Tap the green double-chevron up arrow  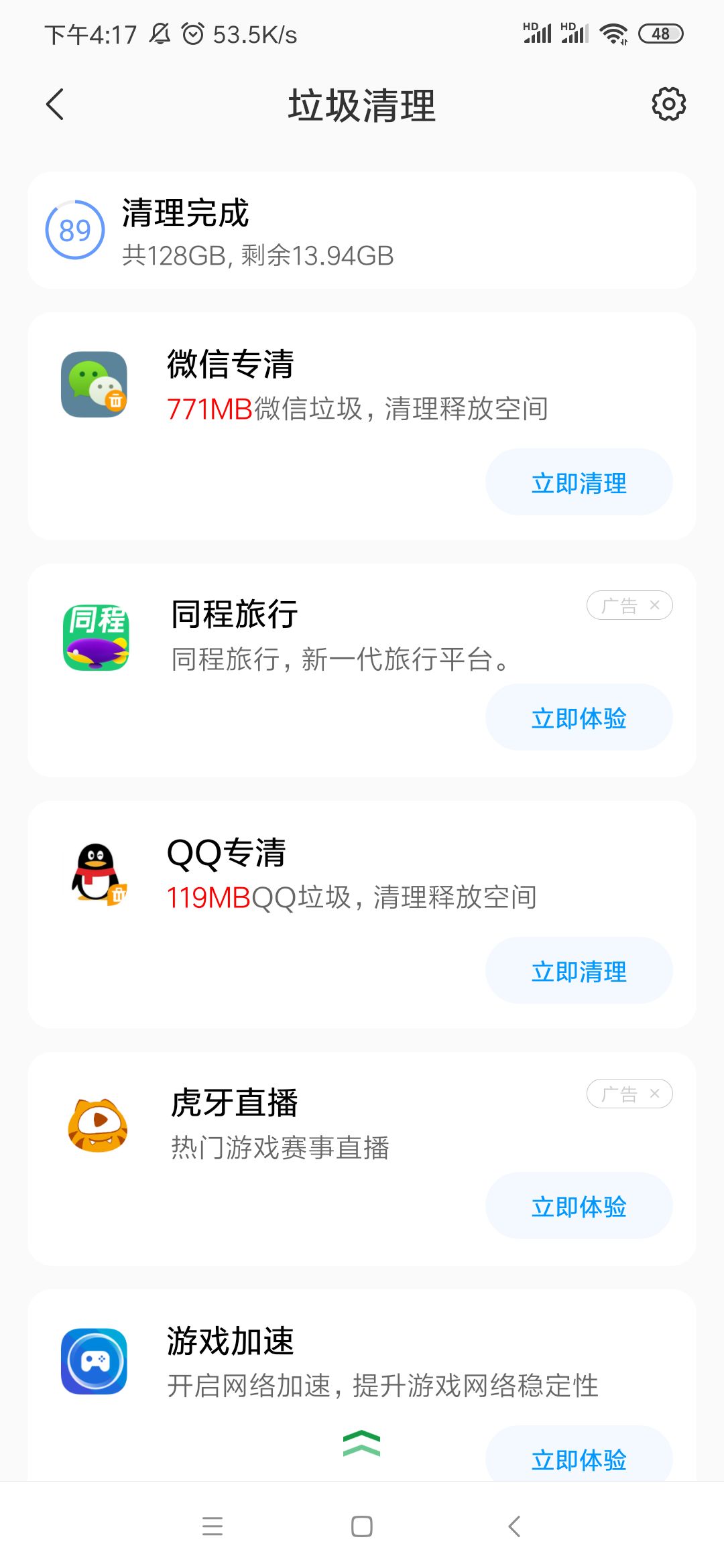tap(361, 1443)
